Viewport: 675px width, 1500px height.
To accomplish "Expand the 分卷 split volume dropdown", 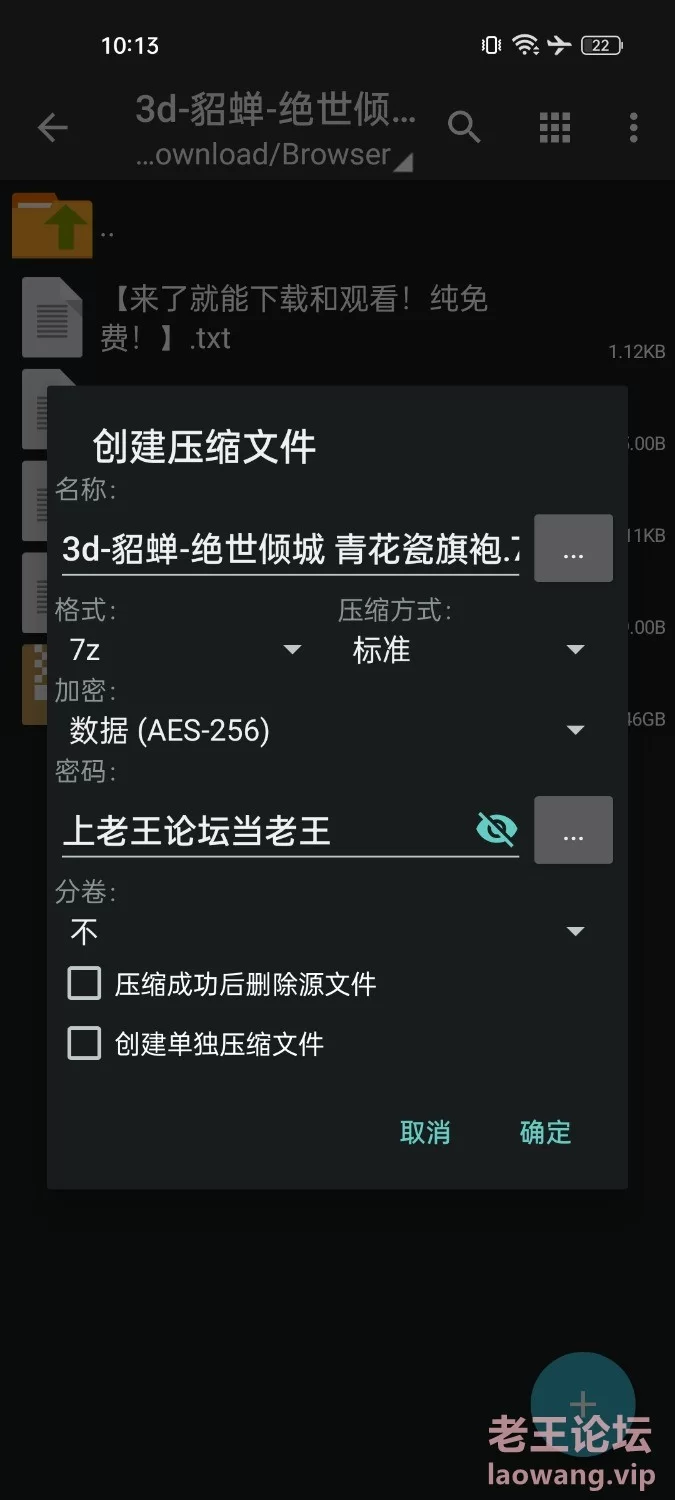I will point(326,932).
